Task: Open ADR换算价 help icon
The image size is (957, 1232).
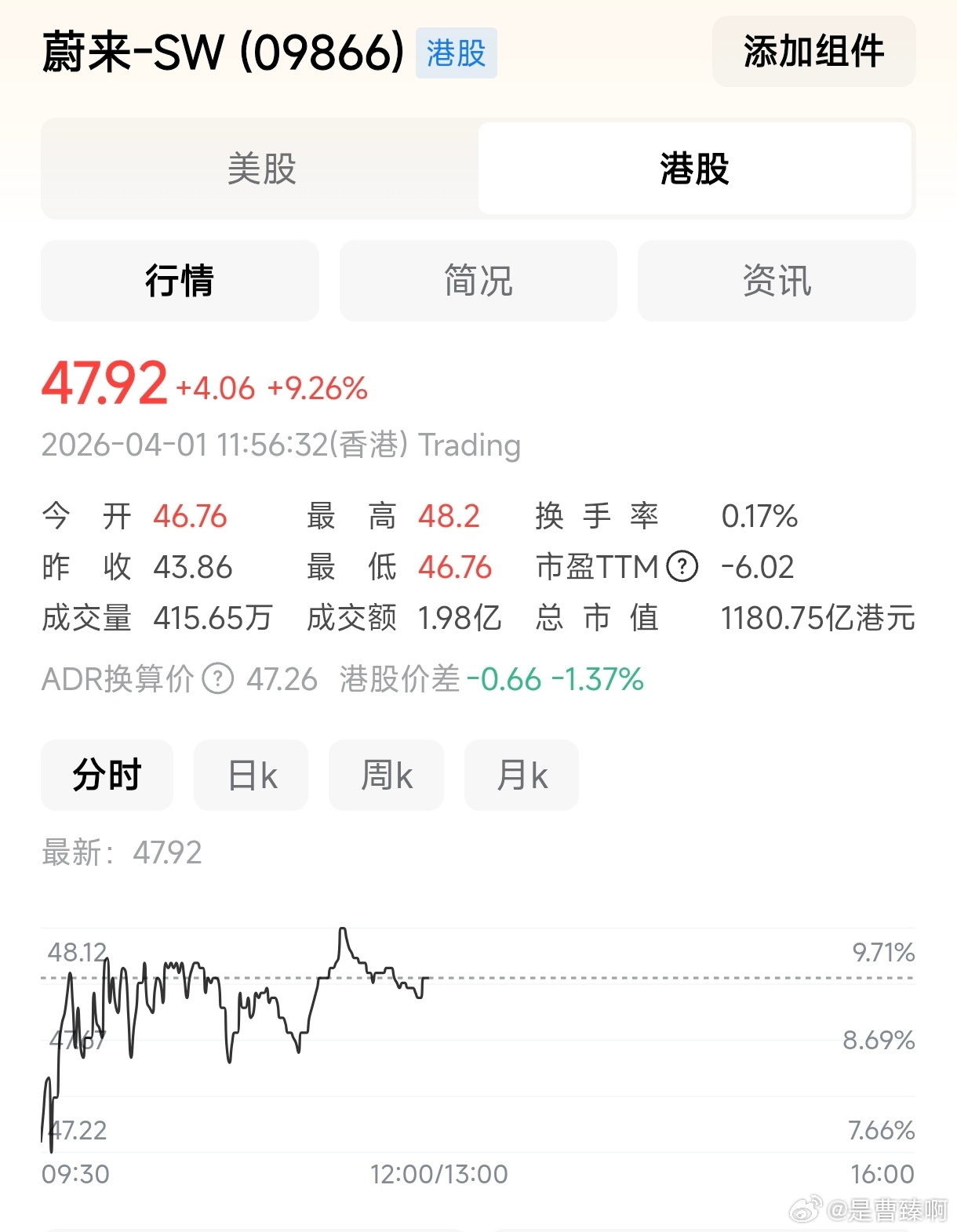Action: [x=218, y=679]
